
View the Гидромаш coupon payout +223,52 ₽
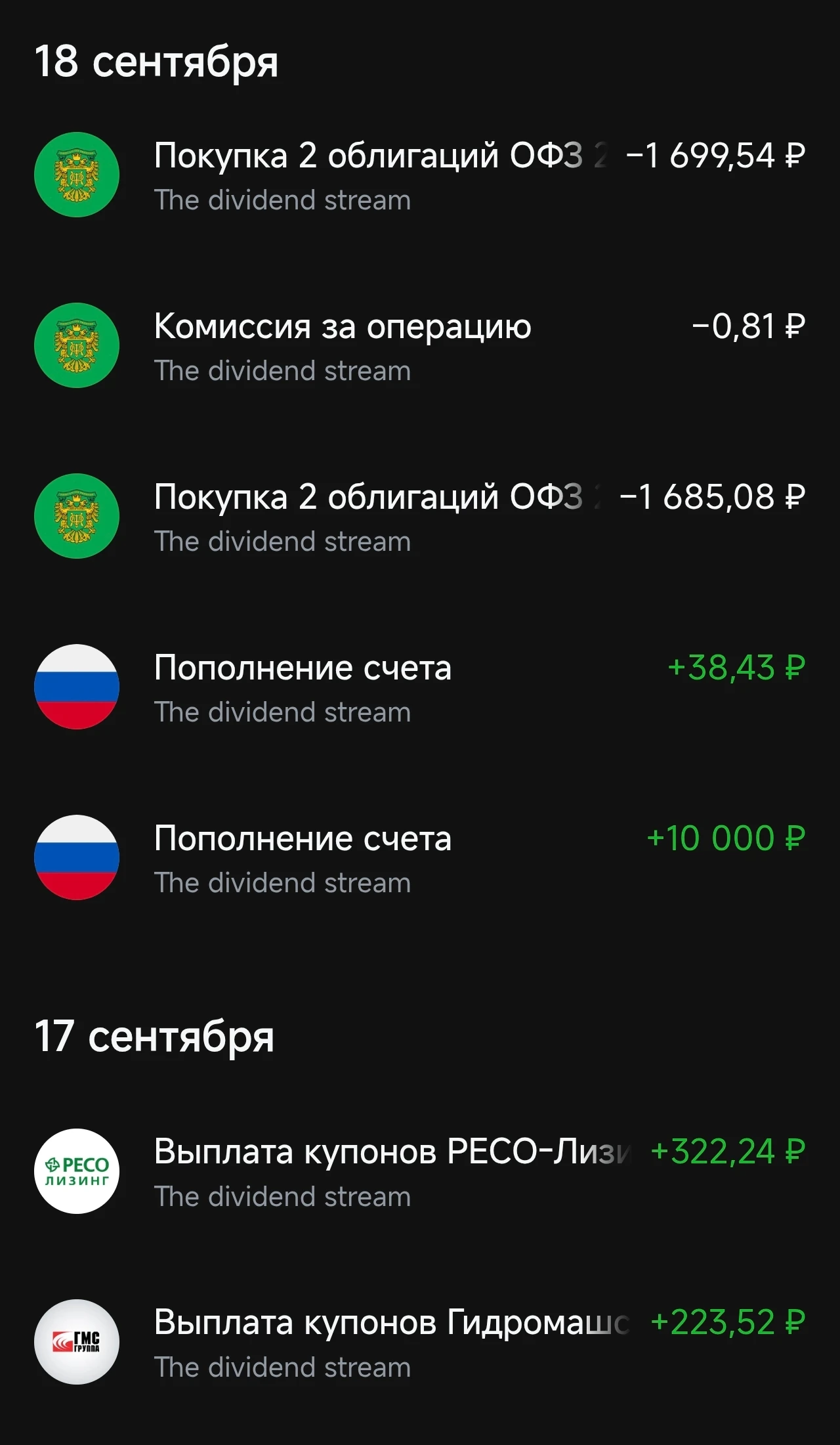(420, 1343)
